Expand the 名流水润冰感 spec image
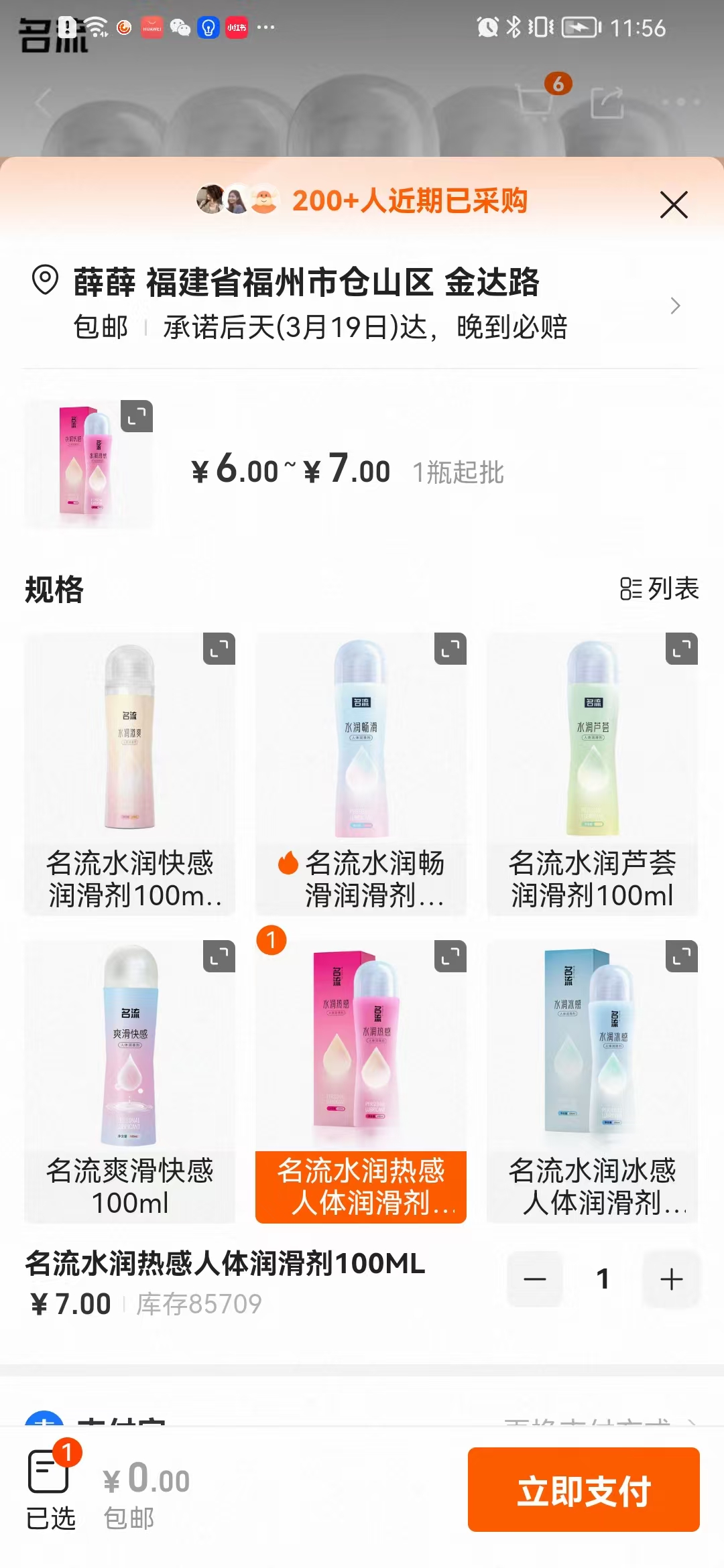 [681, 956]
